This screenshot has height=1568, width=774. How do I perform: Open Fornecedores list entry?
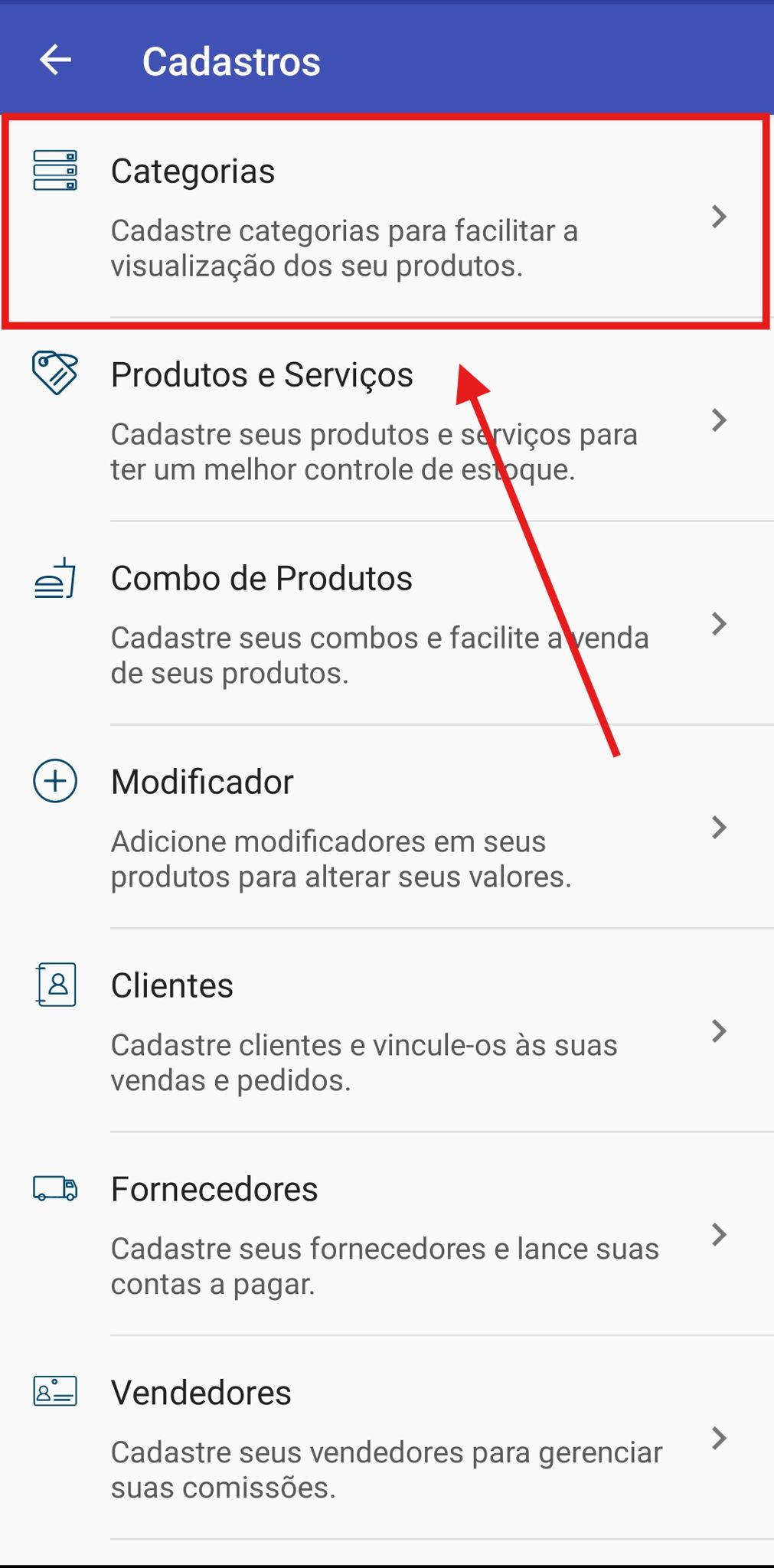387,1235
